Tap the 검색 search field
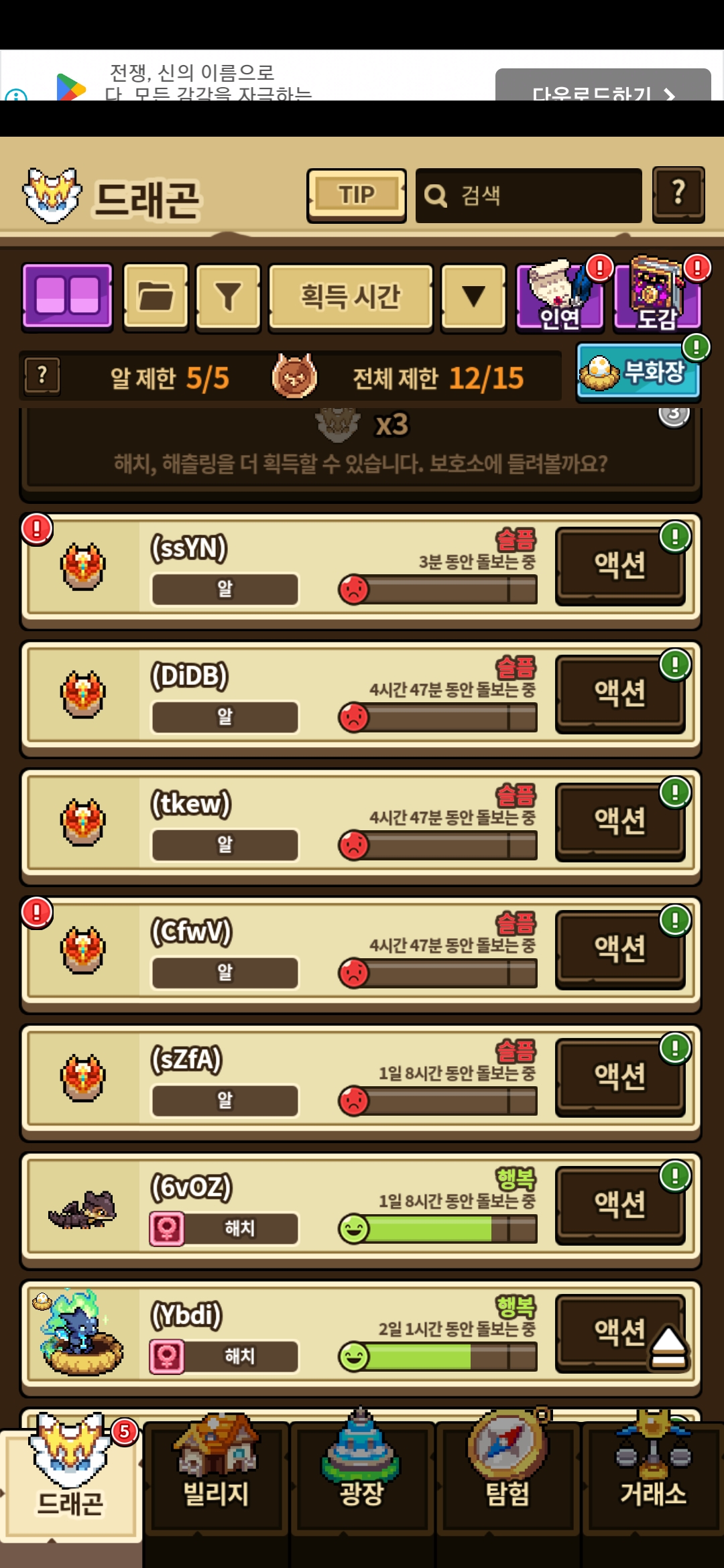Image resolution: width=724 pixels, height=1568 pixels. (528, 196)
